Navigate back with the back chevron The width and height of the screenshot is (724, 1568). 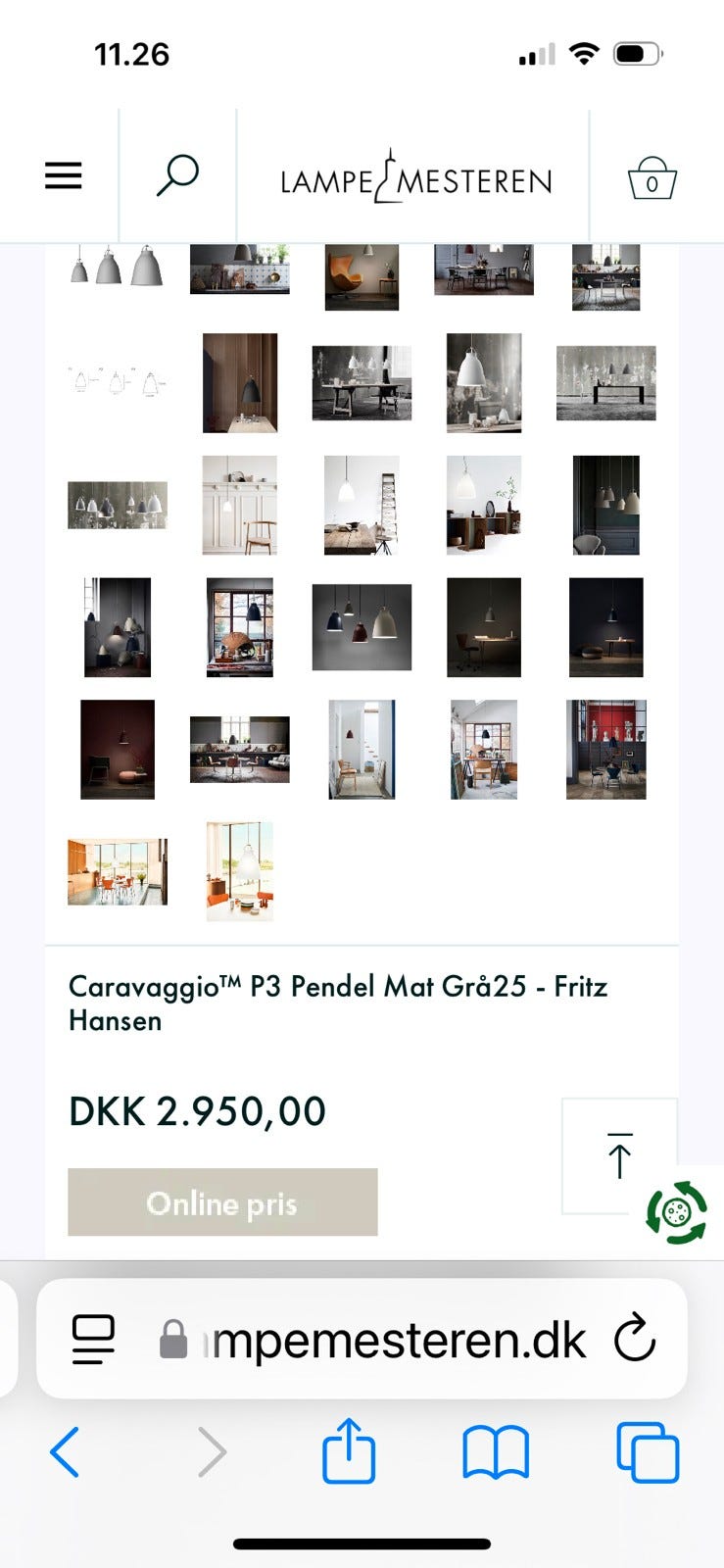[66, 1453]
